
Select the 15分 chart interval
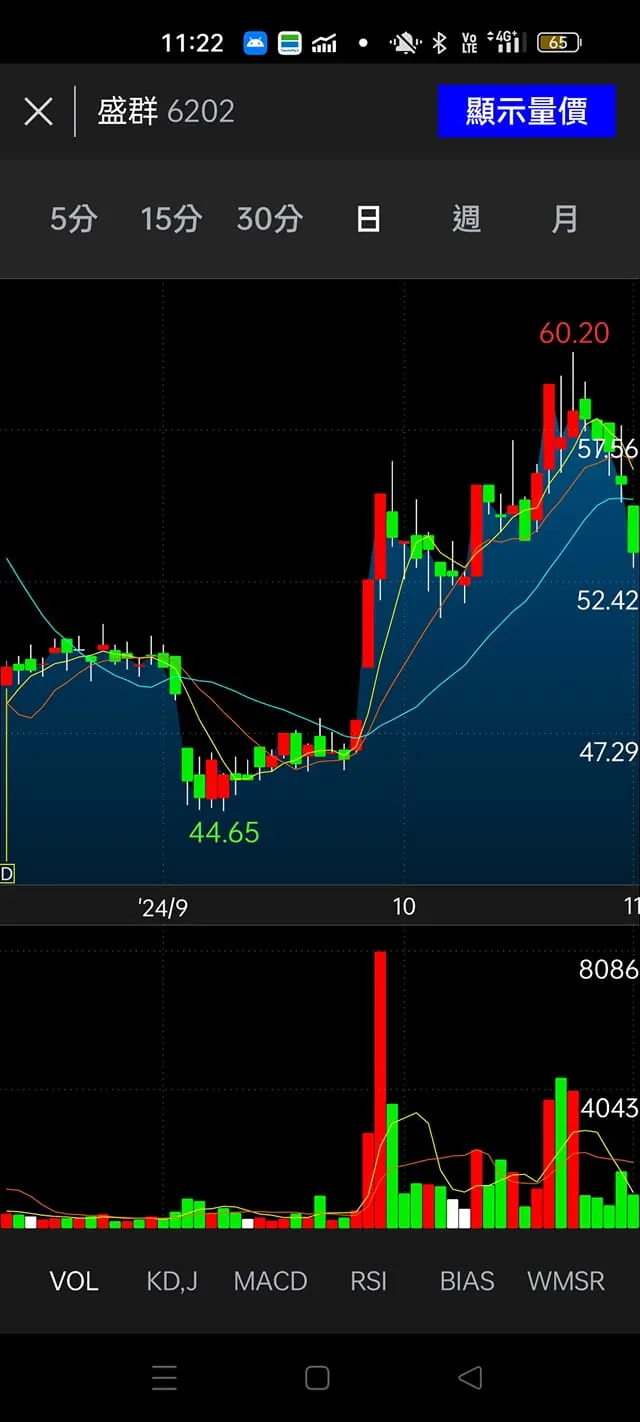point(171,219)
